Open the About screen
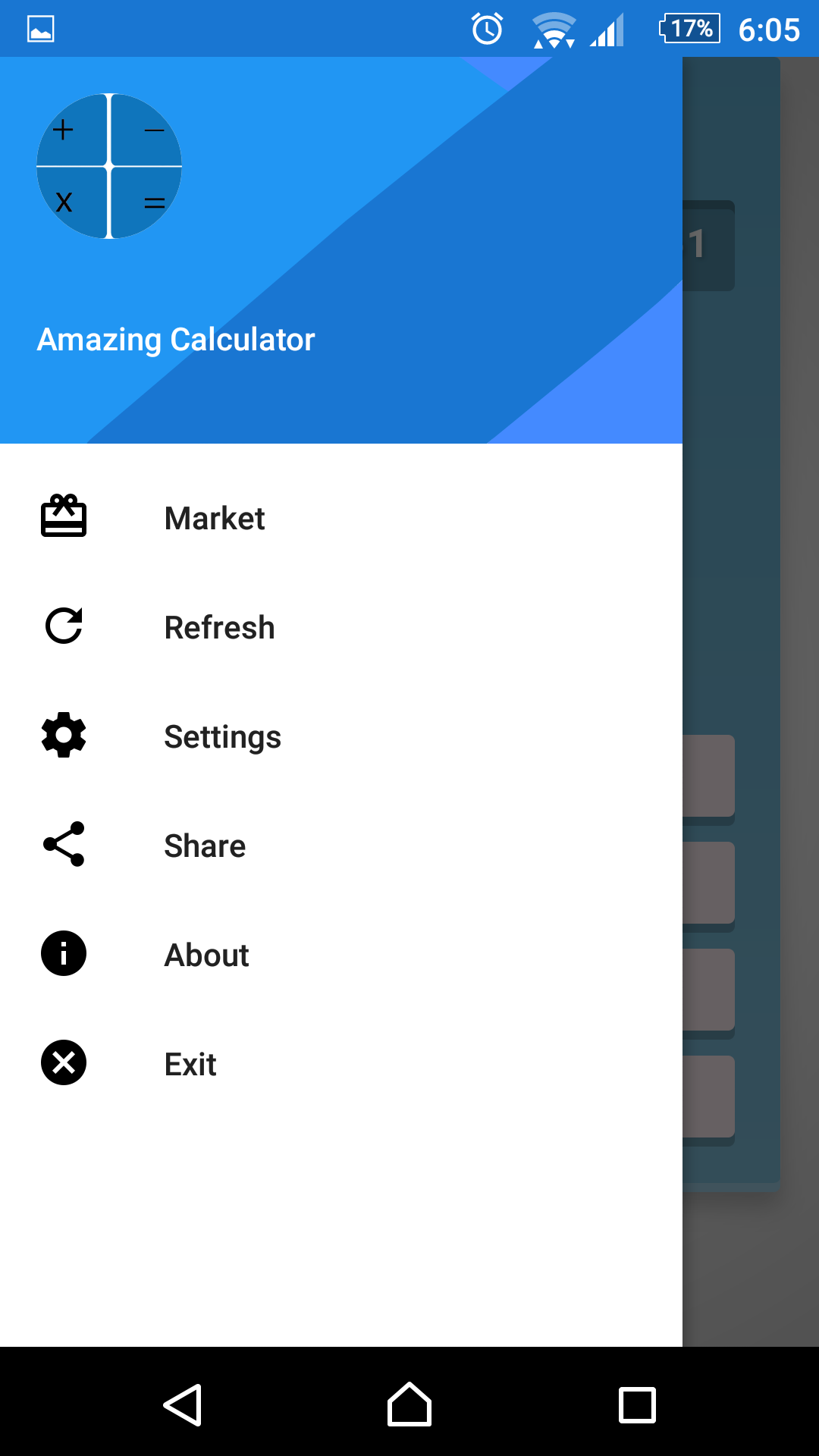The height and width of the screenshot is (1456, 819). point(206,954)
